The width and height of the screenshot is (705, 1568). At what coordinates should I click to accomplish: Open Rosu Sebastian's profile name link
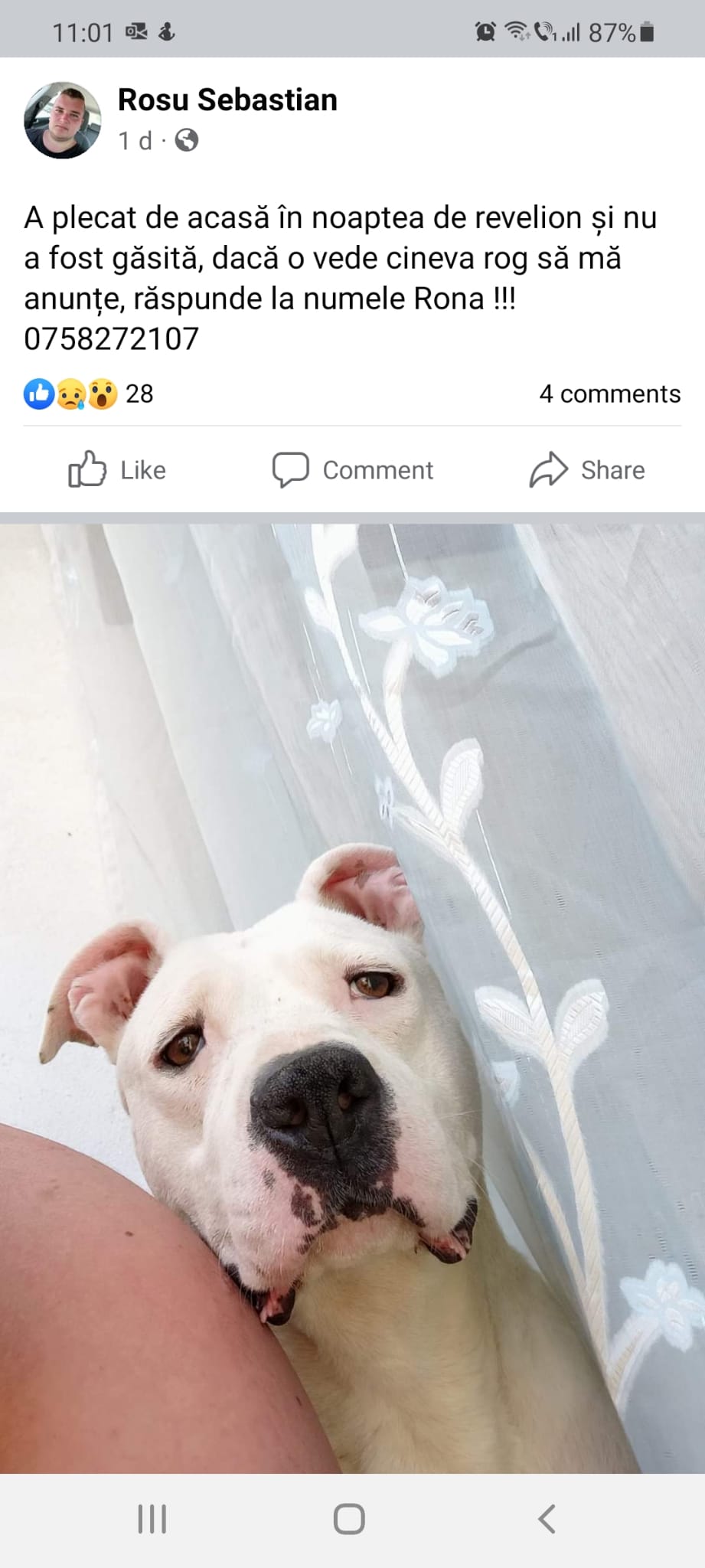tap(227, 100)
